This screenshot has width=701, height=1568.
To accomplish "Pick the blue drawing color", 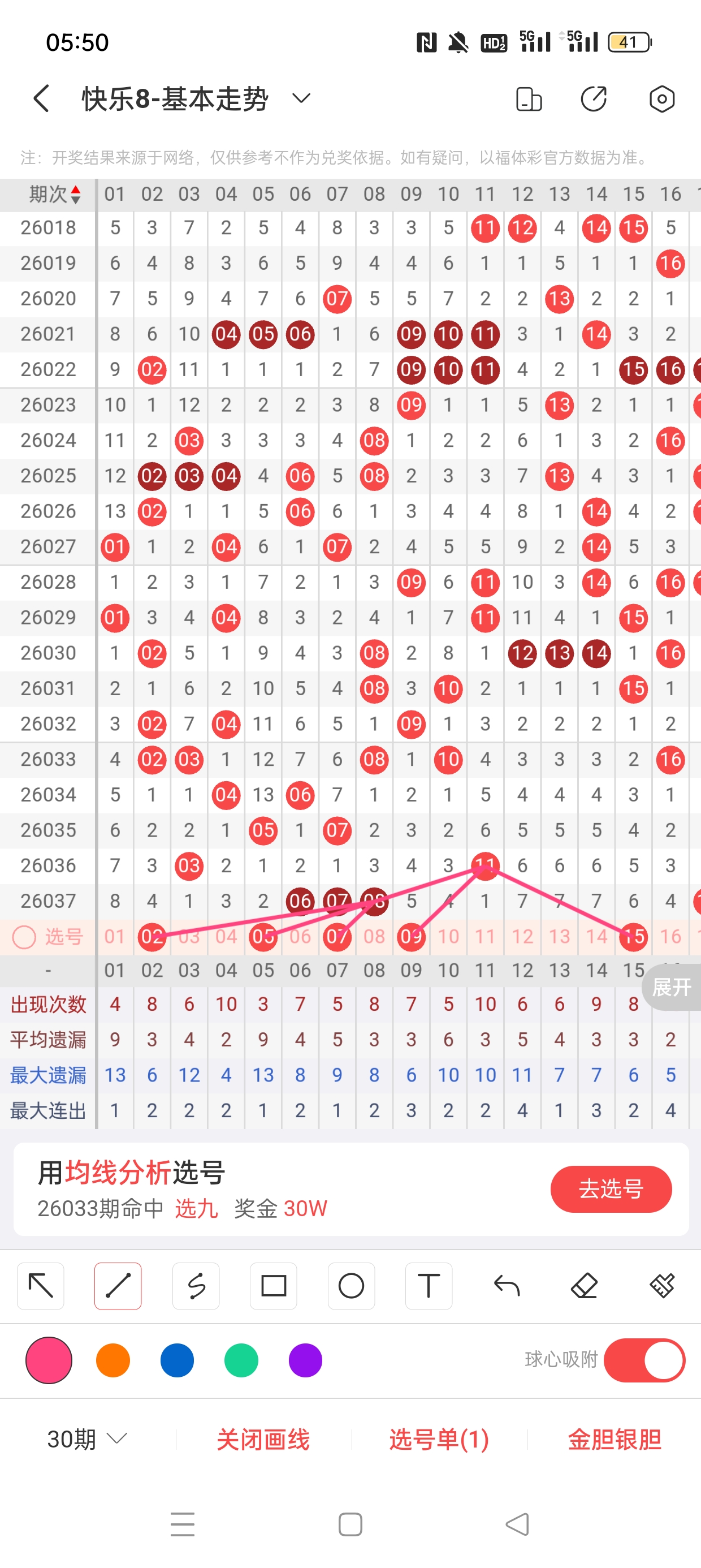I will (x=177, y=1360).
